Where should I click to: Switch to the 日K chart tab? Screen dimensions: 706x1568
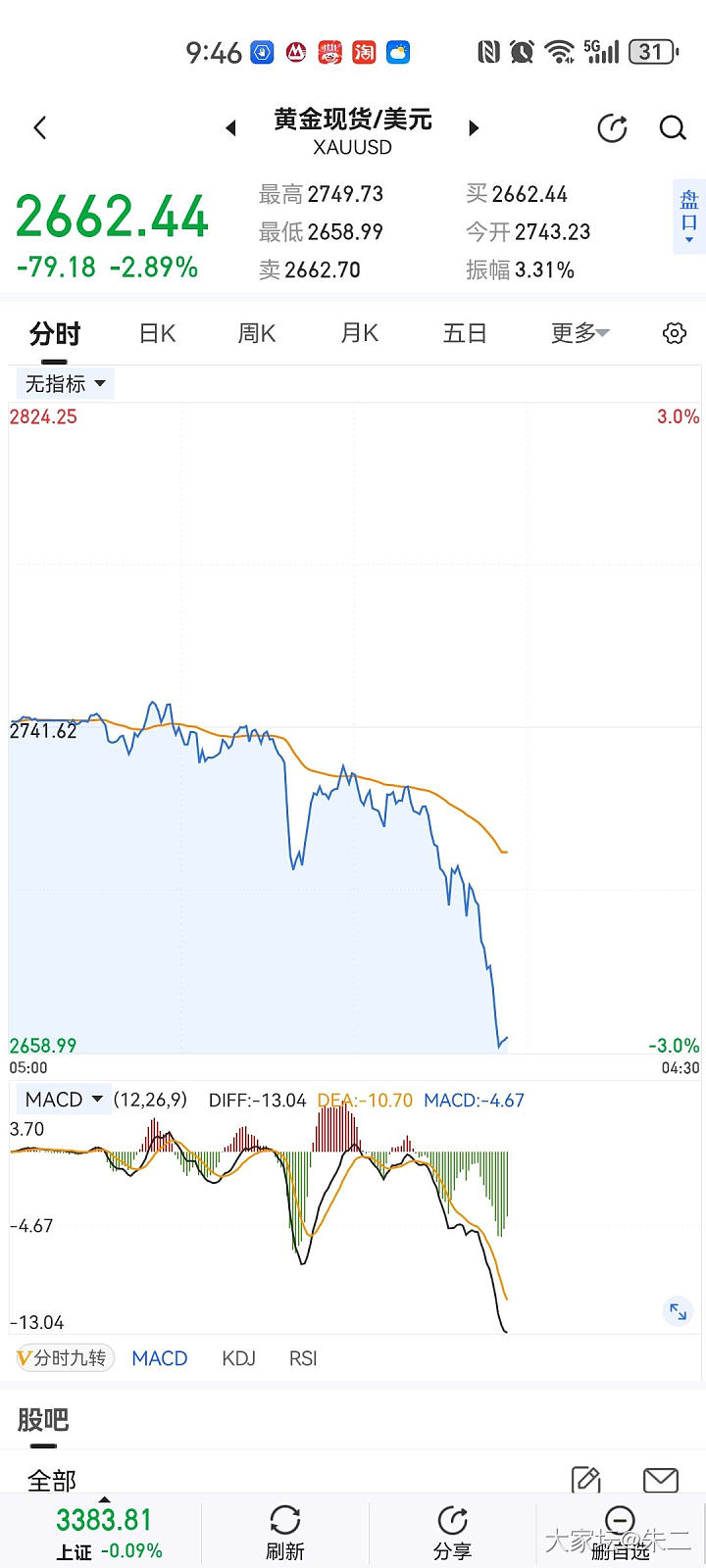coord(157,334)
